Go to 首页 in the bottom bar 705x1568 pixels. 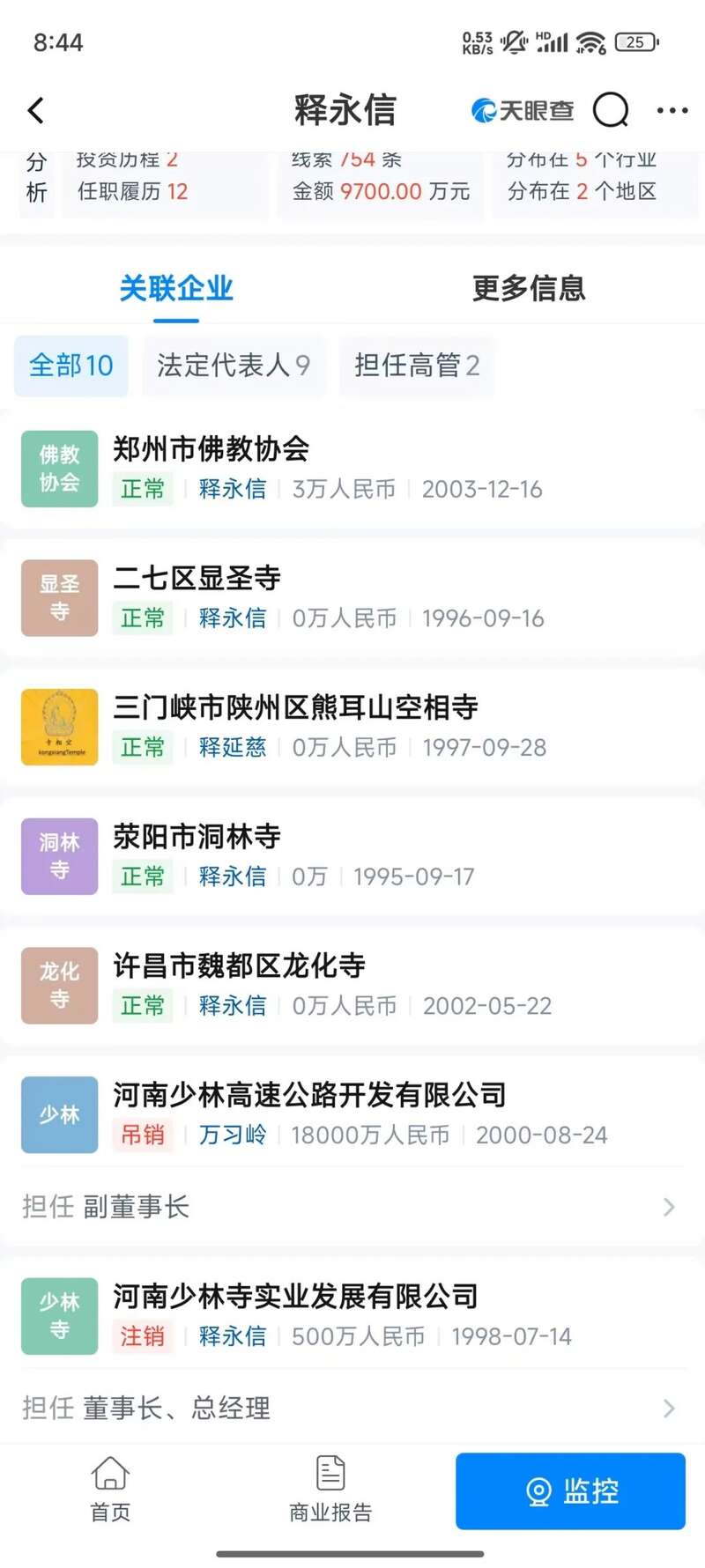click(x=110, y=1490)
